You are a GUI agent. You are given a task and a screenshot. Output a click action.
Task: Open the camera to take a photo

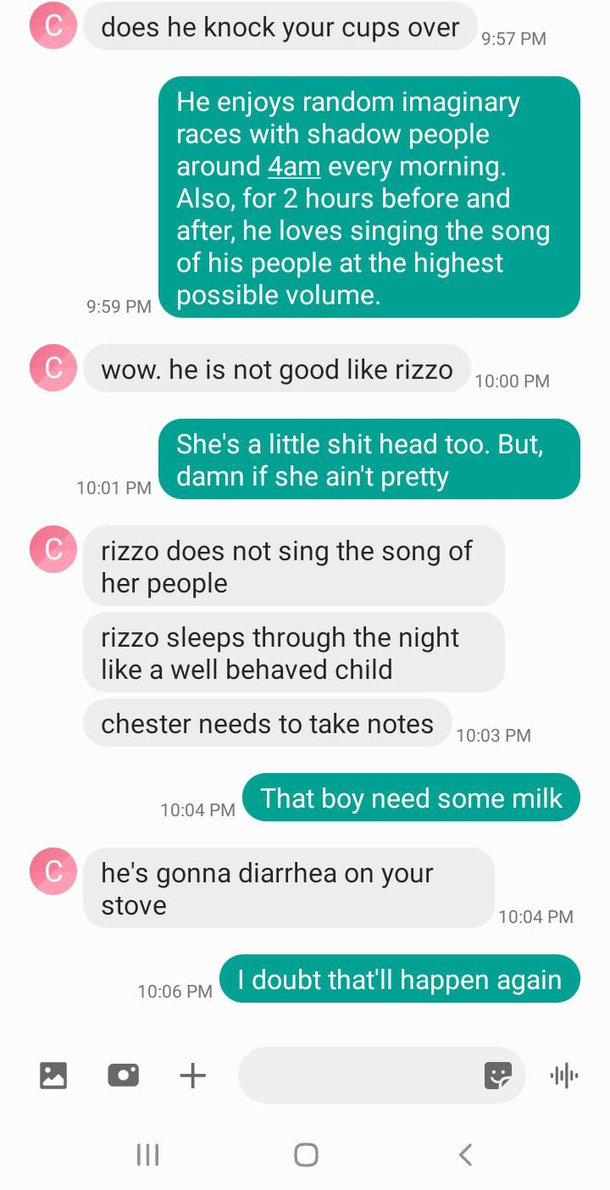click(123, 1075)
